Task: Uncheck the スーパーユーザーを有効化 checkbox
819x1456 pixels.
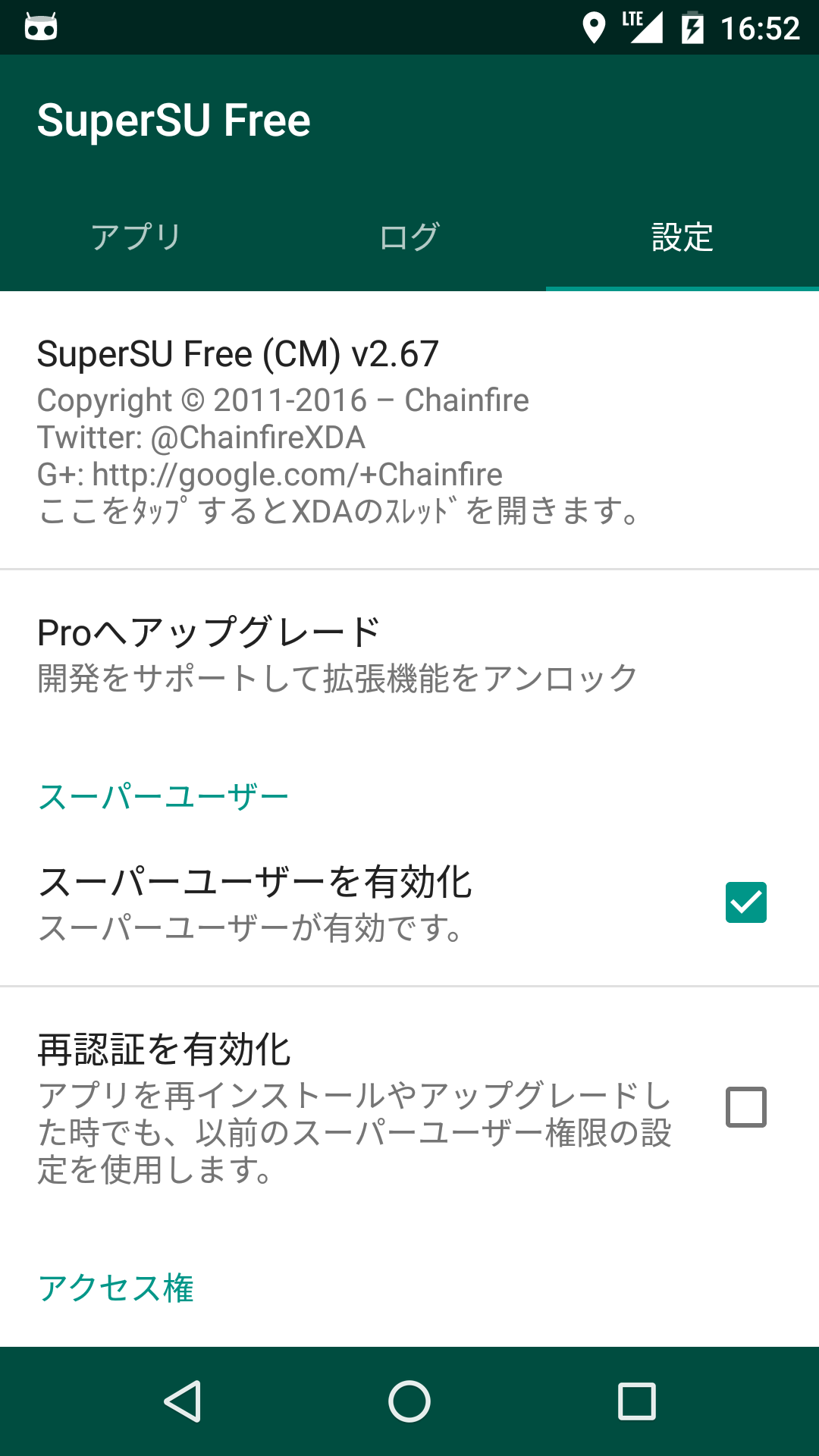Action: (x=746, y=902)
